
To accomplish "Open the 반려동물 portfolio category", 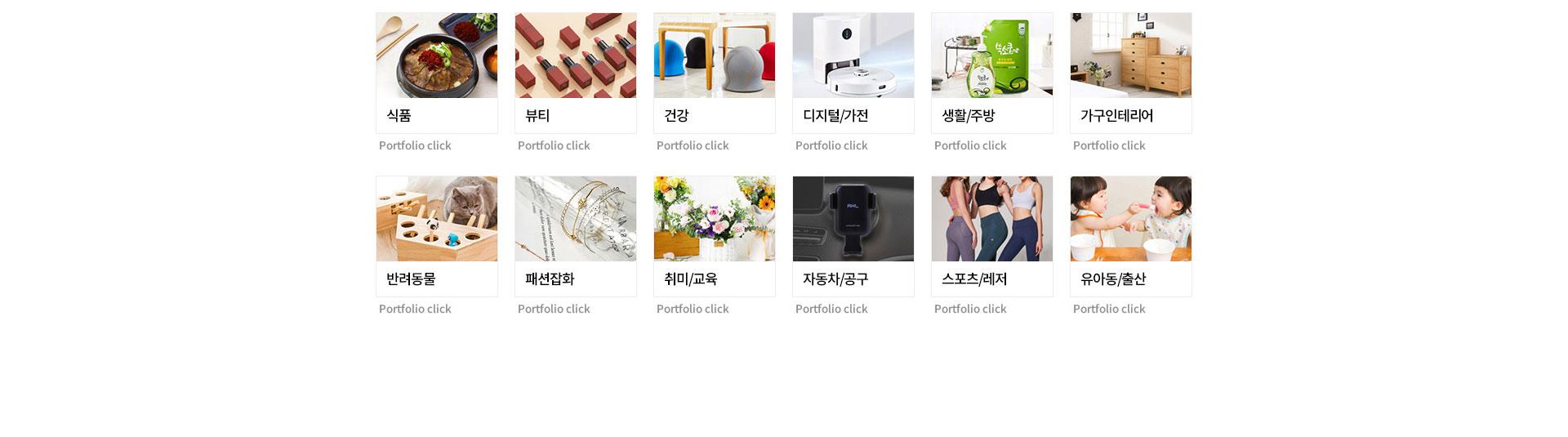I will [436, 237].
